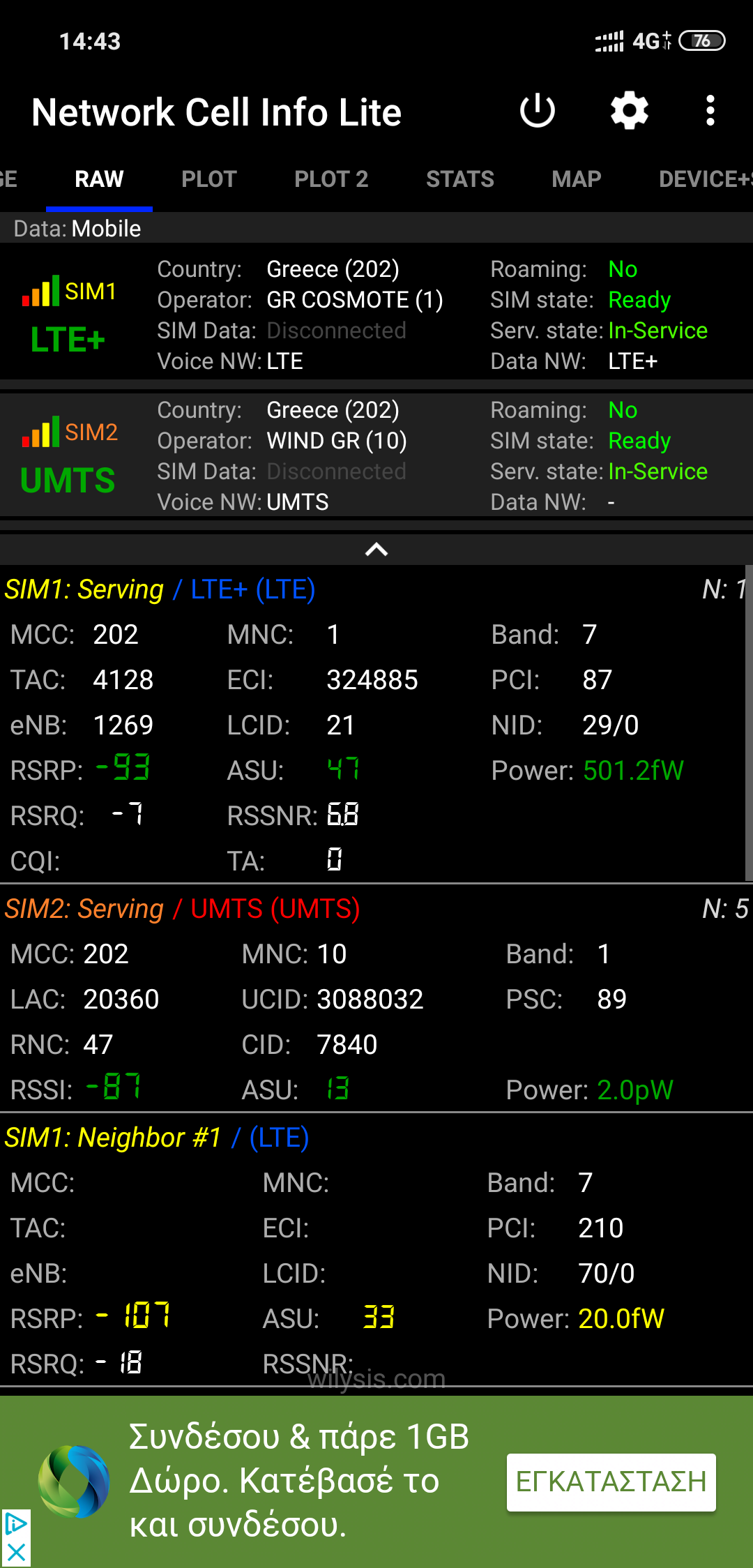Viewport: 753px width, 1568px height.
Task: Switch to the PLOT 2 tab
Action: pyautogui.click(x=331, y=179)
